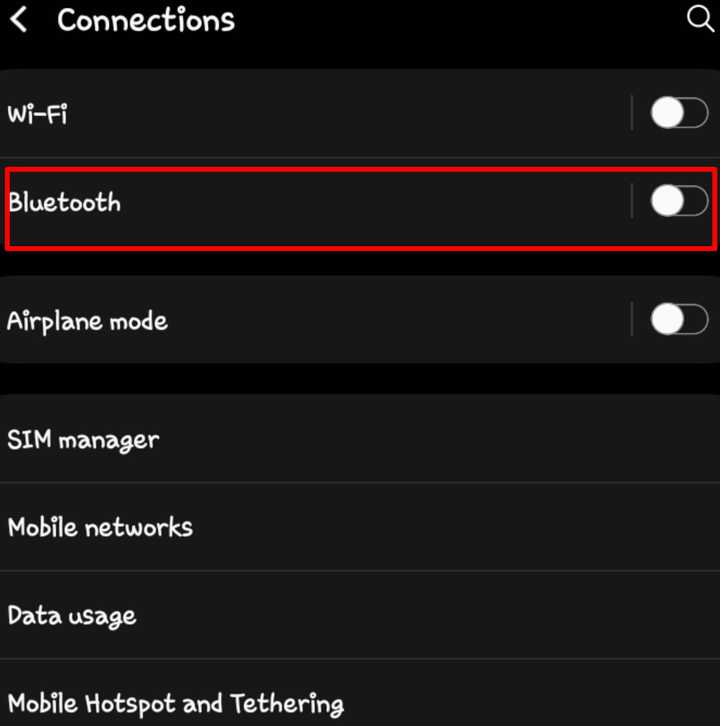The image size is (720, 726).
Task: Click the Connections title text
Action: pos(145,20)
